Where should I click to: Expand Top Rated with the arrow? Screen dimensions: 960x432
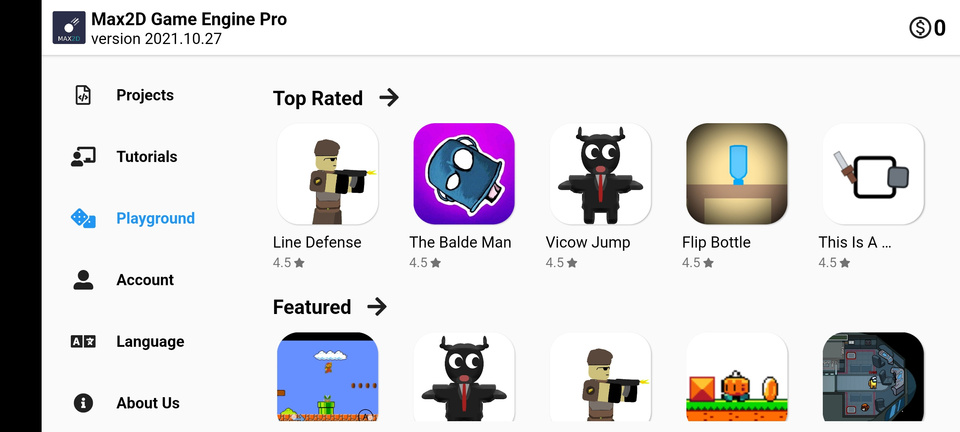tap(389, 98)
